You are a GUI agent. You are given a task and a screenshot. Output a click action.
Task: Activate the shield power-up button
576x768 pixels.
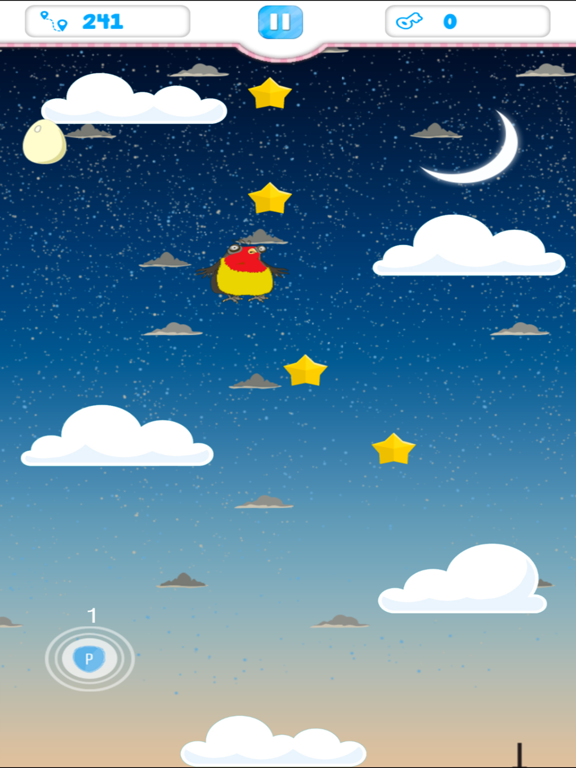click(89, 658)
